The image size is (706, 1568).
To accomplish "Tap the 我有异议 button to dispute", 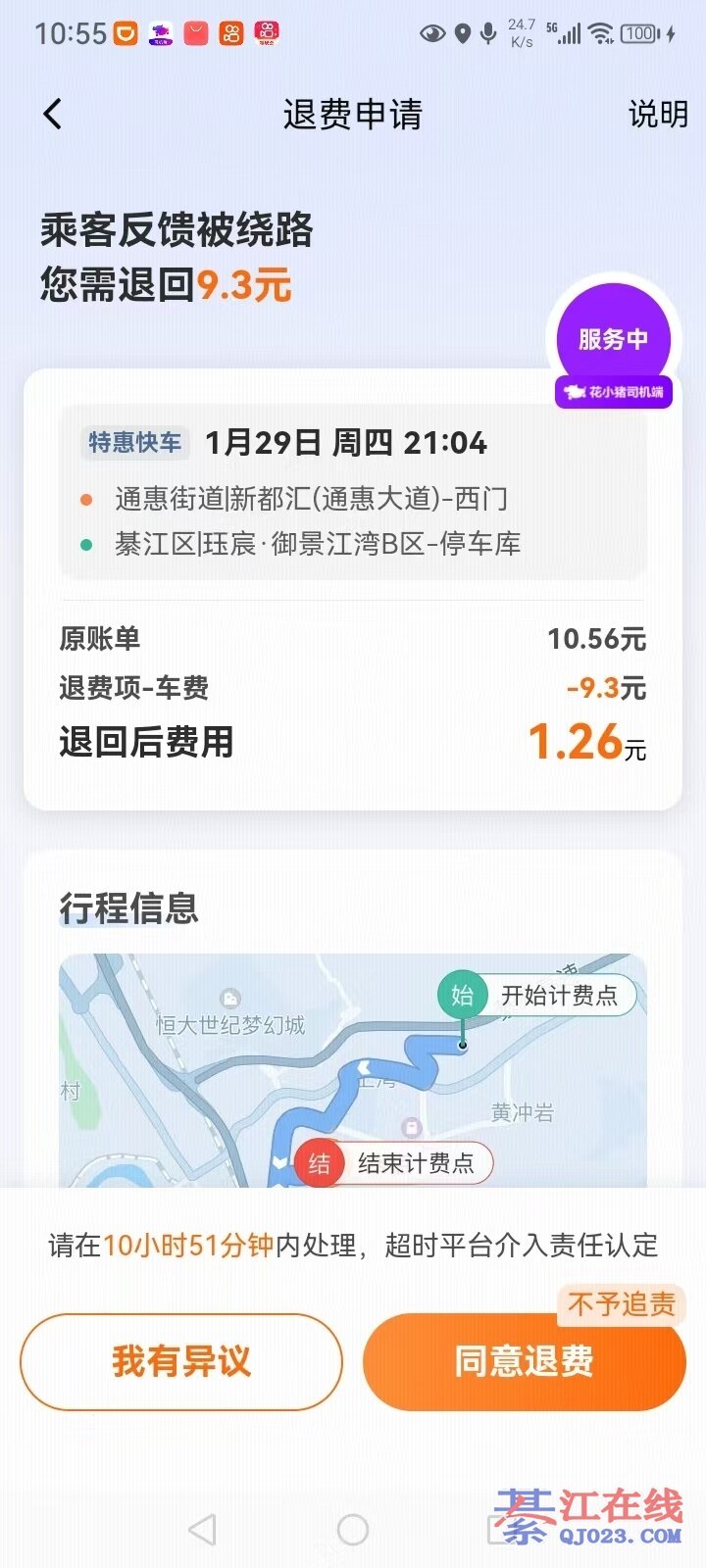I will coord(181,1361).
